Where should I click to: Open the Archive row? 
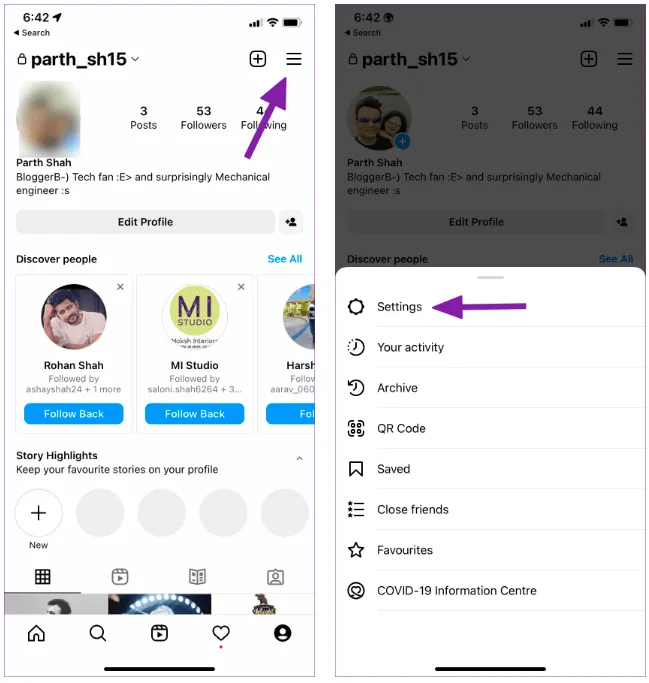point(397,388)
